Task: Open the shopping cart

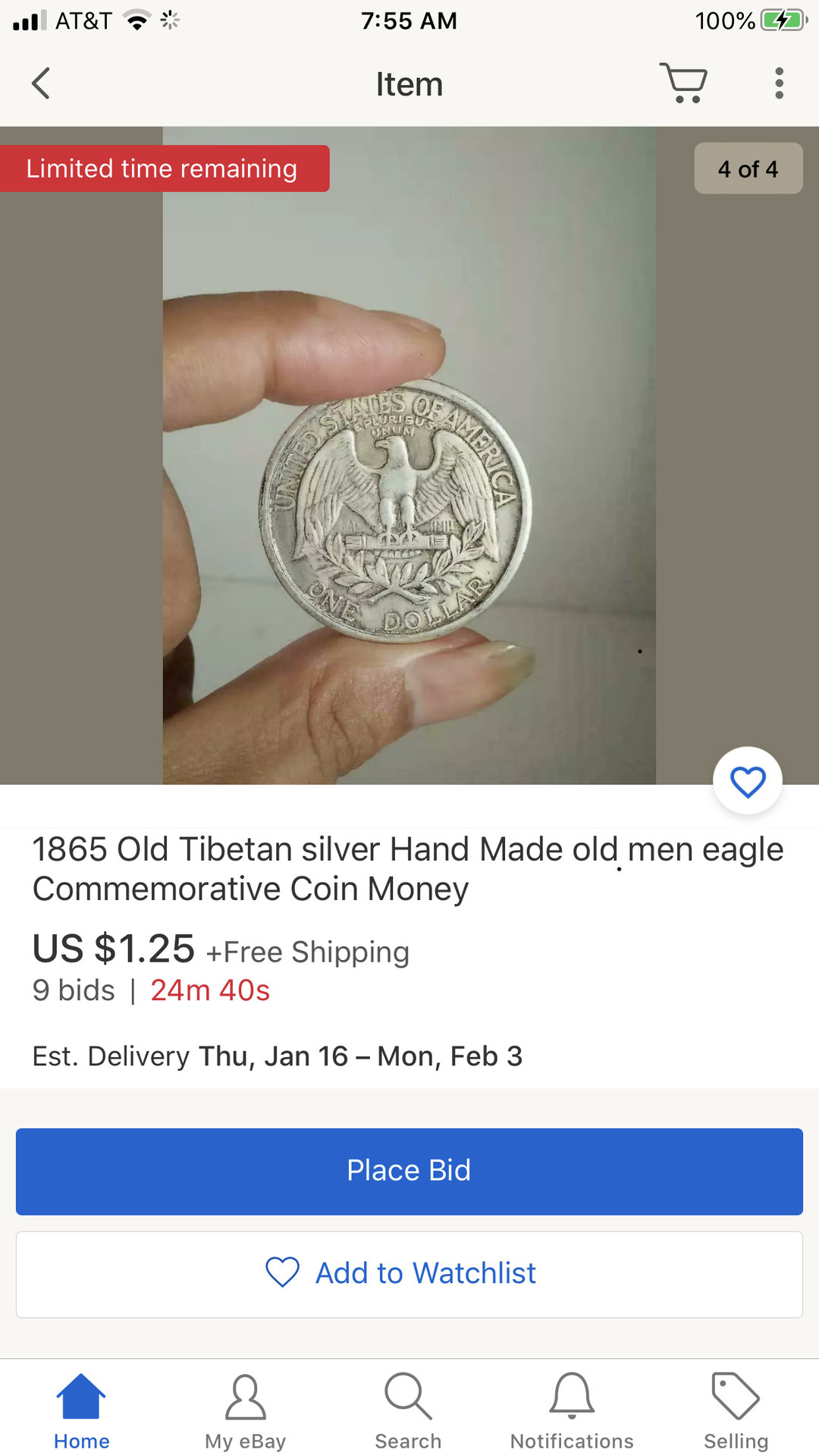Action: coord(684,83)
